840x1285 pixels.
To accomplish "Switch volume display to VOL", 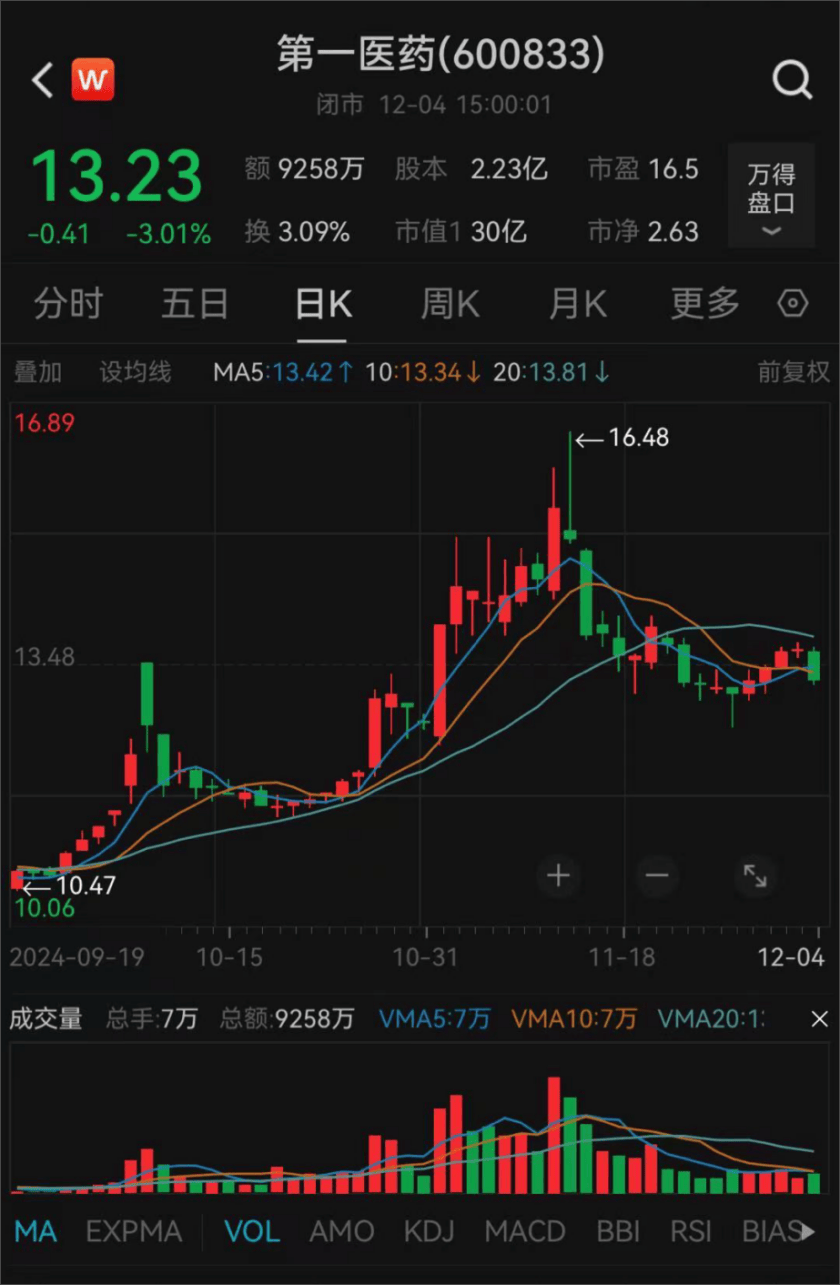I will coord(252,1233).
